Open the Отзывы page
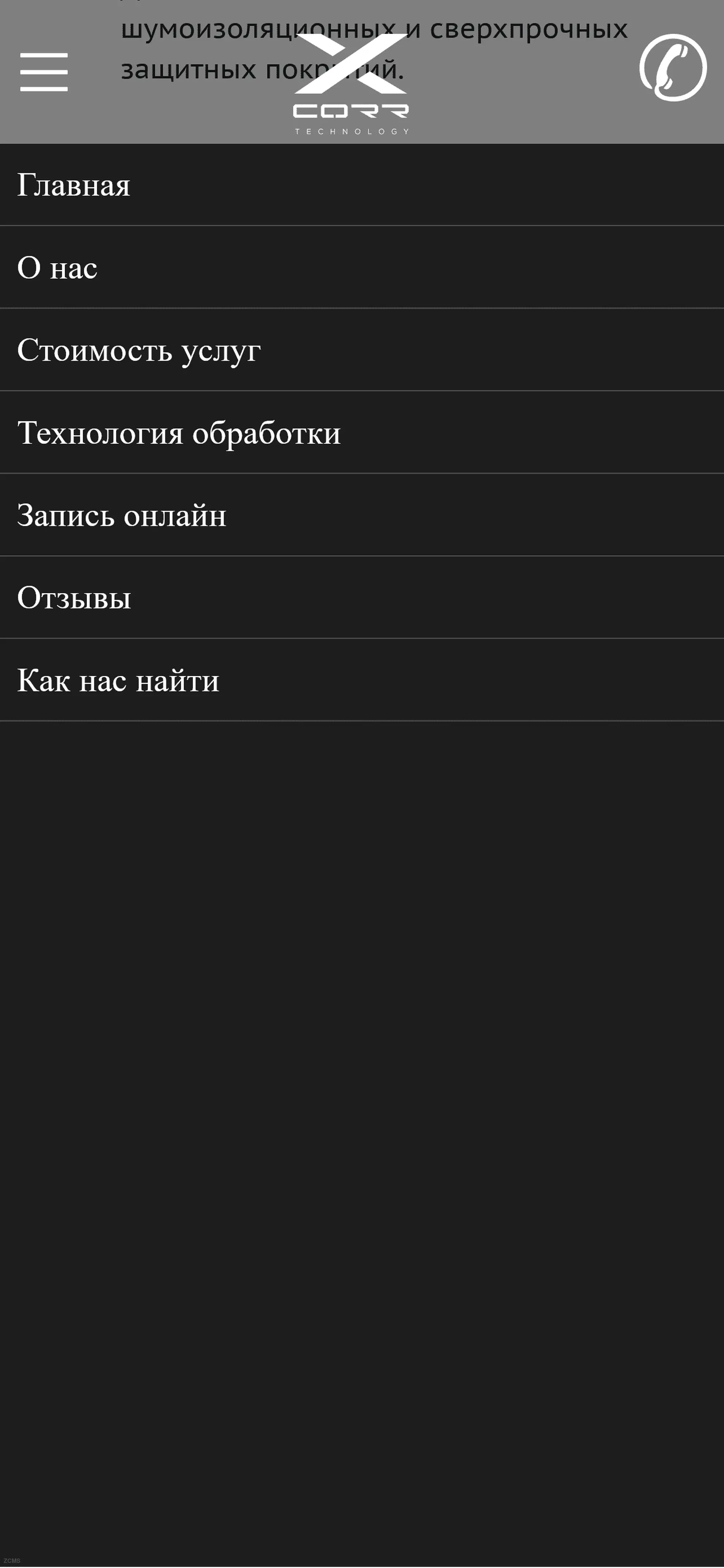Image resolution: width=724 pixels, height=1568 pixels. 74,598
